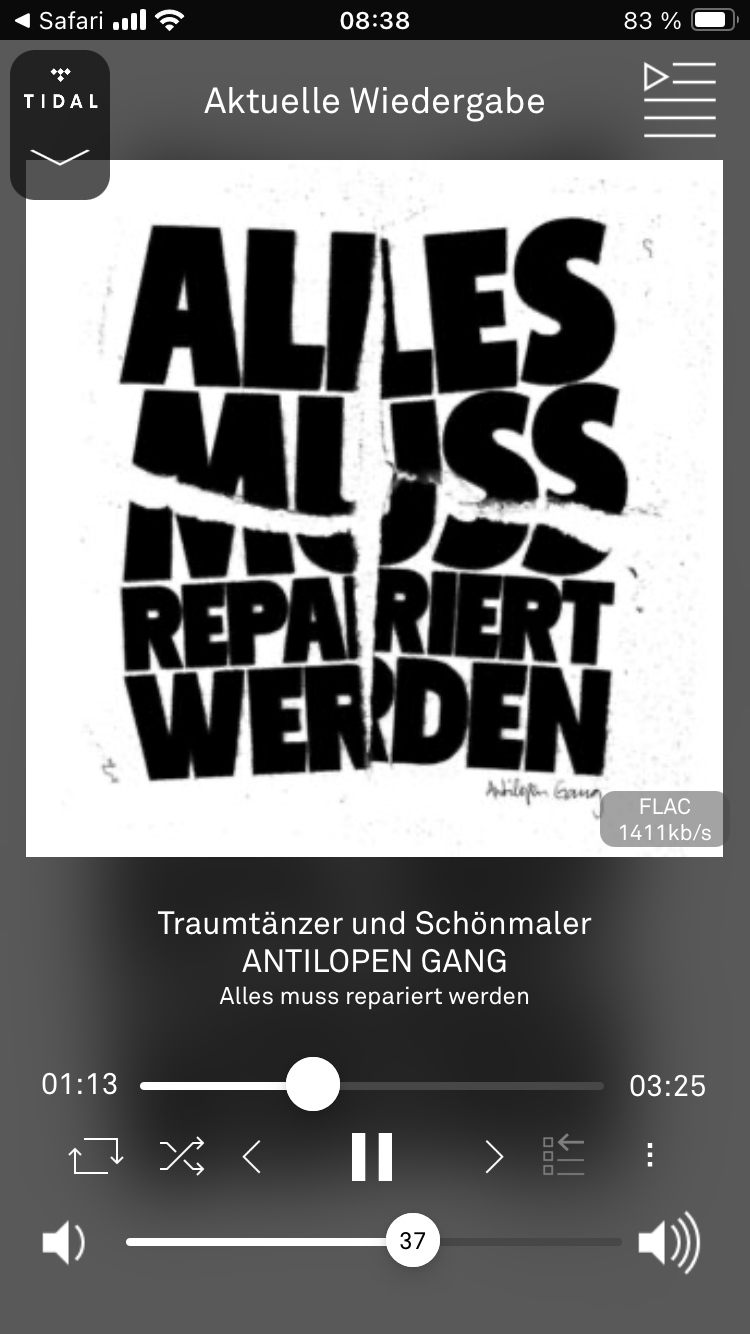This screenshot has width=750, height=1334.
Task: Toggle repeat mode
Action: click(x=96, y=1157)
